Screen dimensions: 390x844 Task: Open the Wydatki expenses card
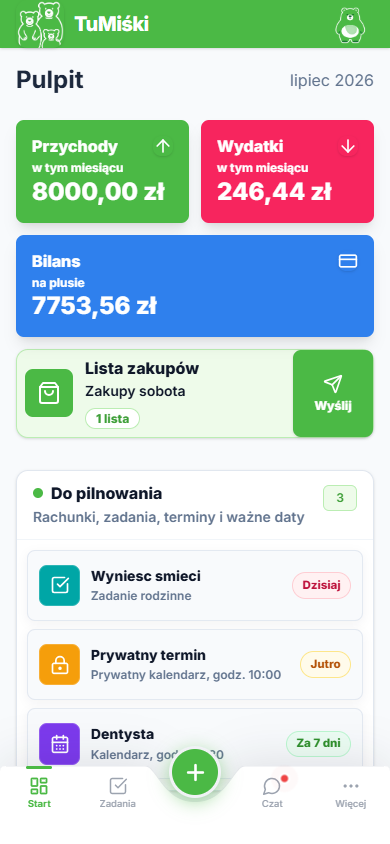287,171
